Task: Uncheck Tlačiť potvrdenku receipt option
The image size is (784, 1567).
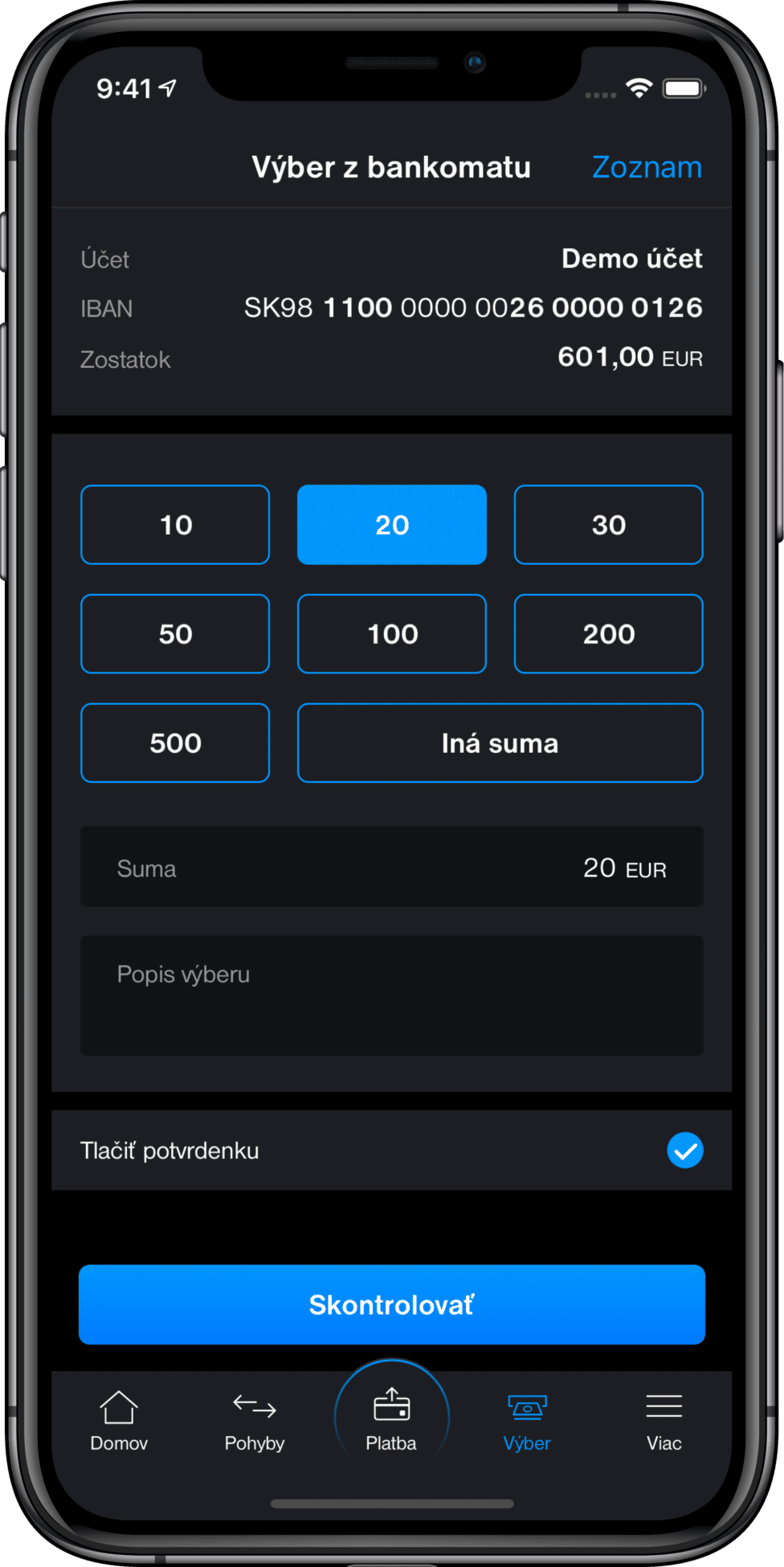Action: [x=685, y=1151]
